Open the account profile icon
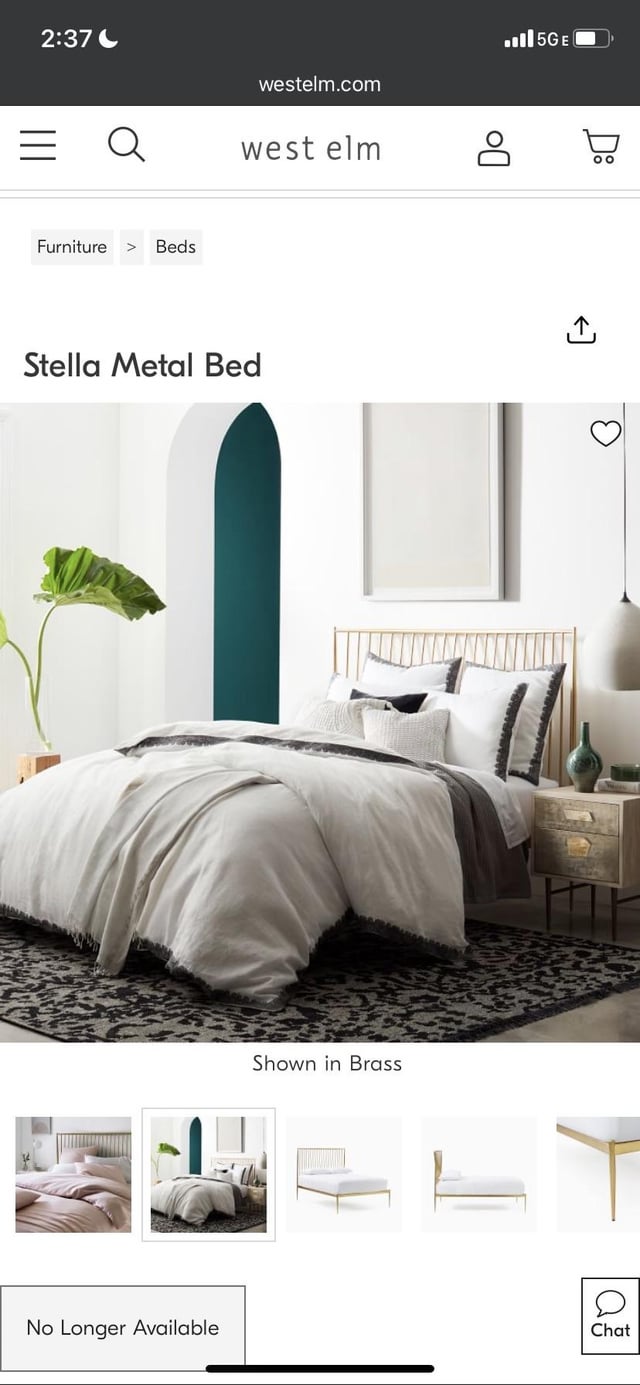 coord(493,147)
